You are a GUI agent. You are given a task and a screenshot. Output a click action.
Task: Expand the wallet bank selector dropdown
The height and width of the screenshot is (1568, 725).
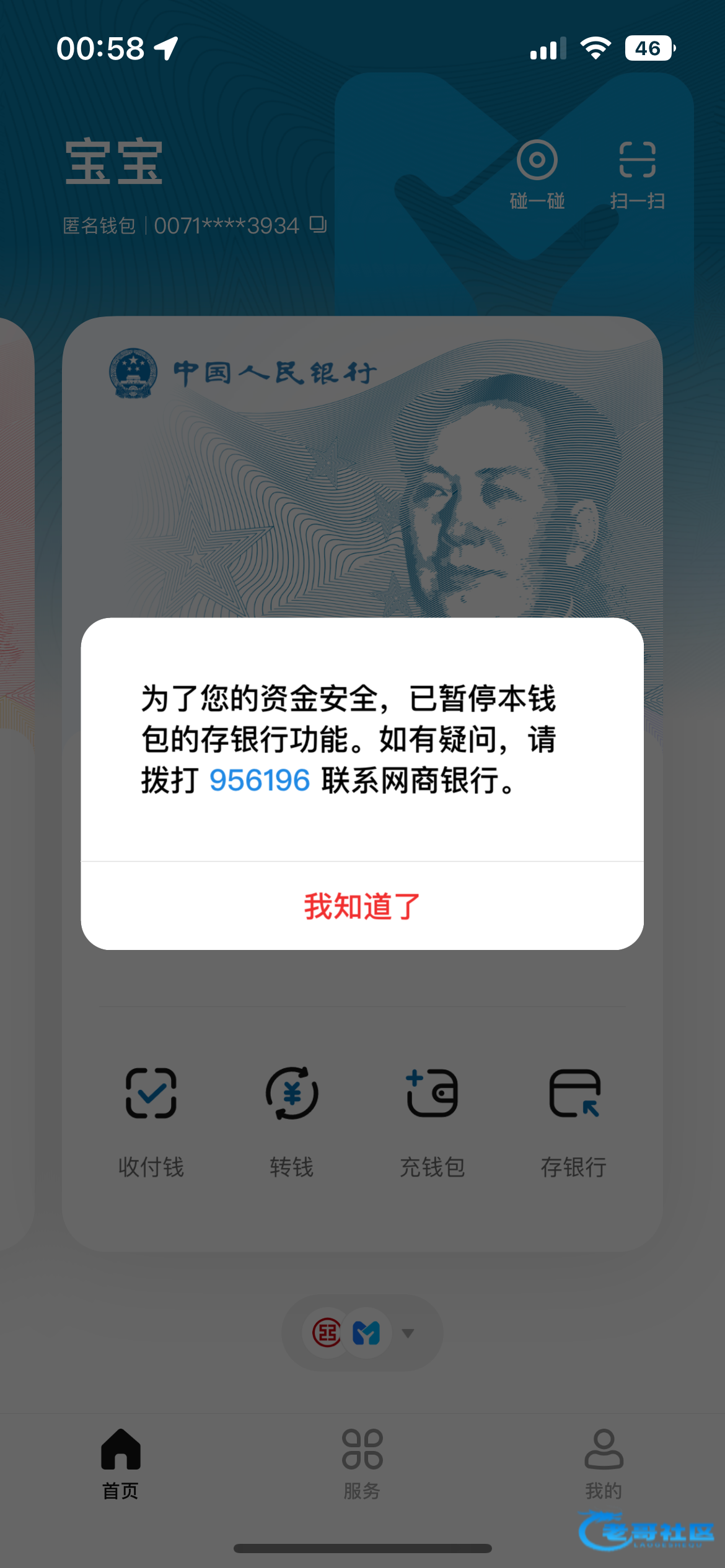407,1333
